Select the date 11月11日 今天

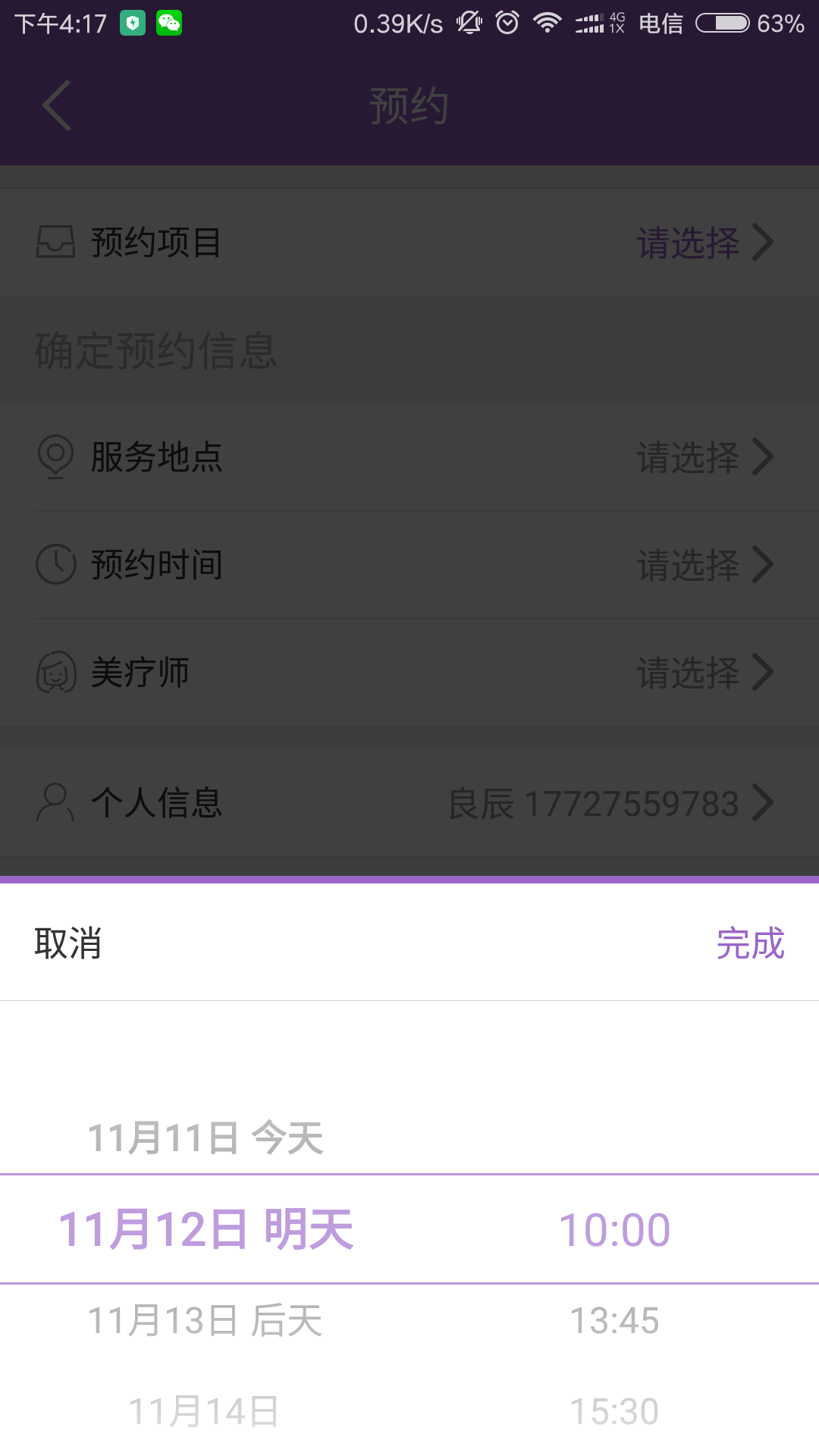pyautogui.click(x=206, y=1137)
